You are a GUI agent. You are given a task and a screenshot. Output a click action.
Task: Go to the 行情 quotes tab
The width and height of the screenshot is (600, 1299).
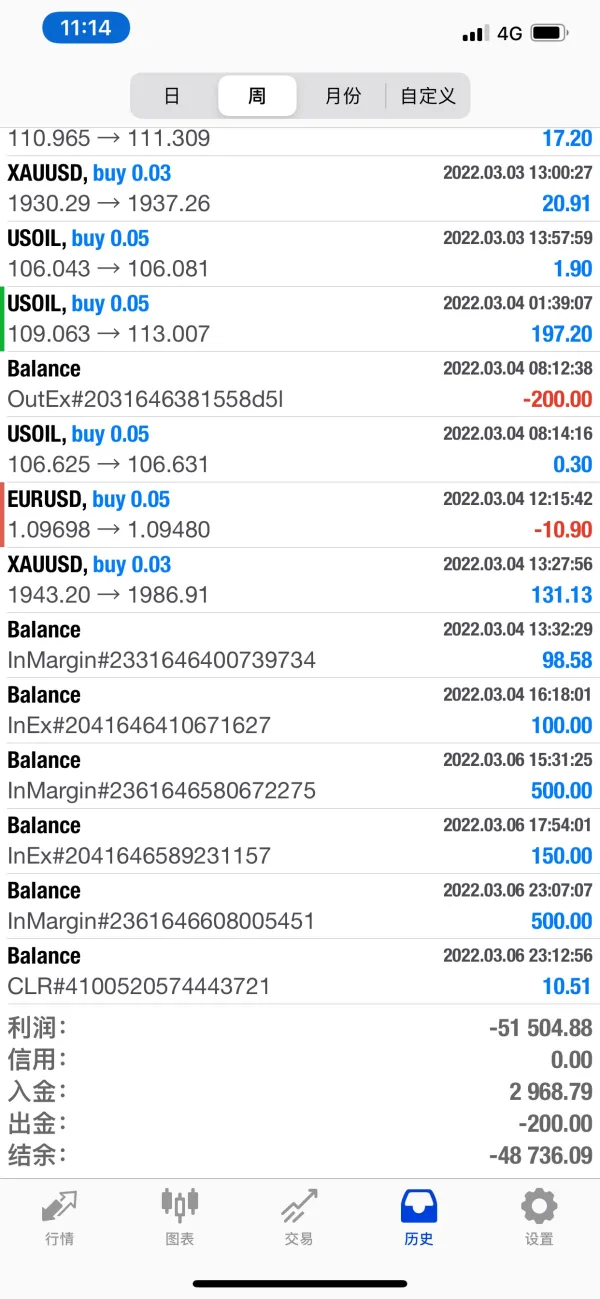coord(60,1217)
